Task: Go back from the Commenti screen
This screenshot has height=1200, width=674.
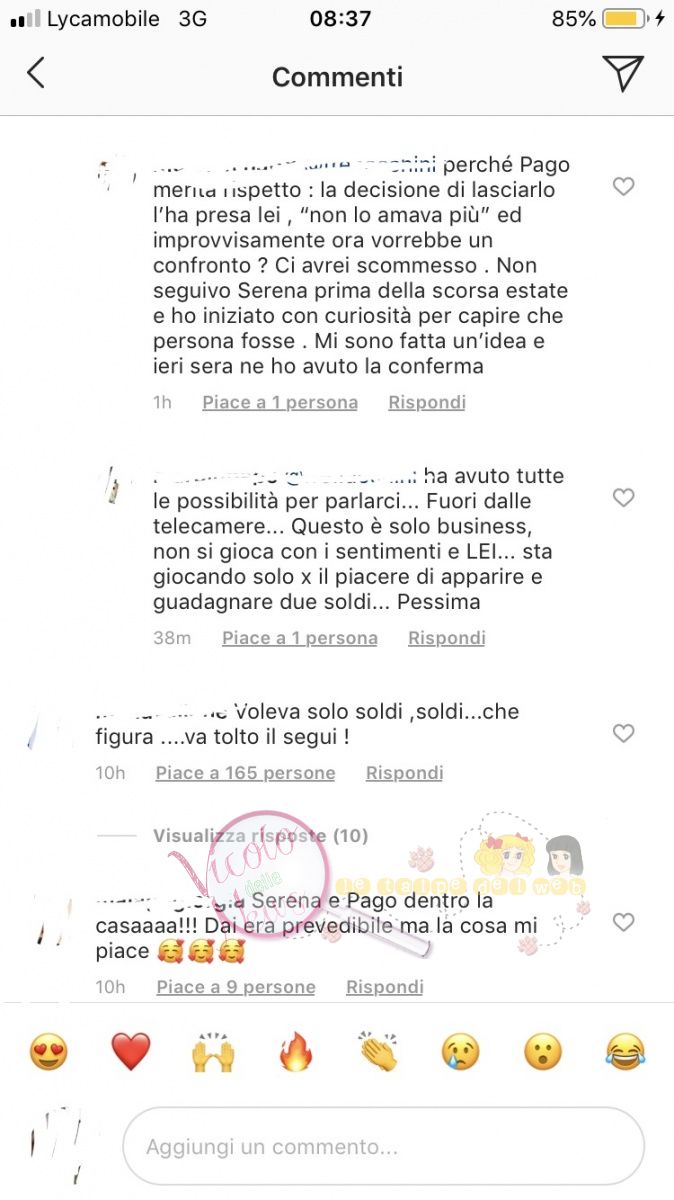Action: point(36,74)
